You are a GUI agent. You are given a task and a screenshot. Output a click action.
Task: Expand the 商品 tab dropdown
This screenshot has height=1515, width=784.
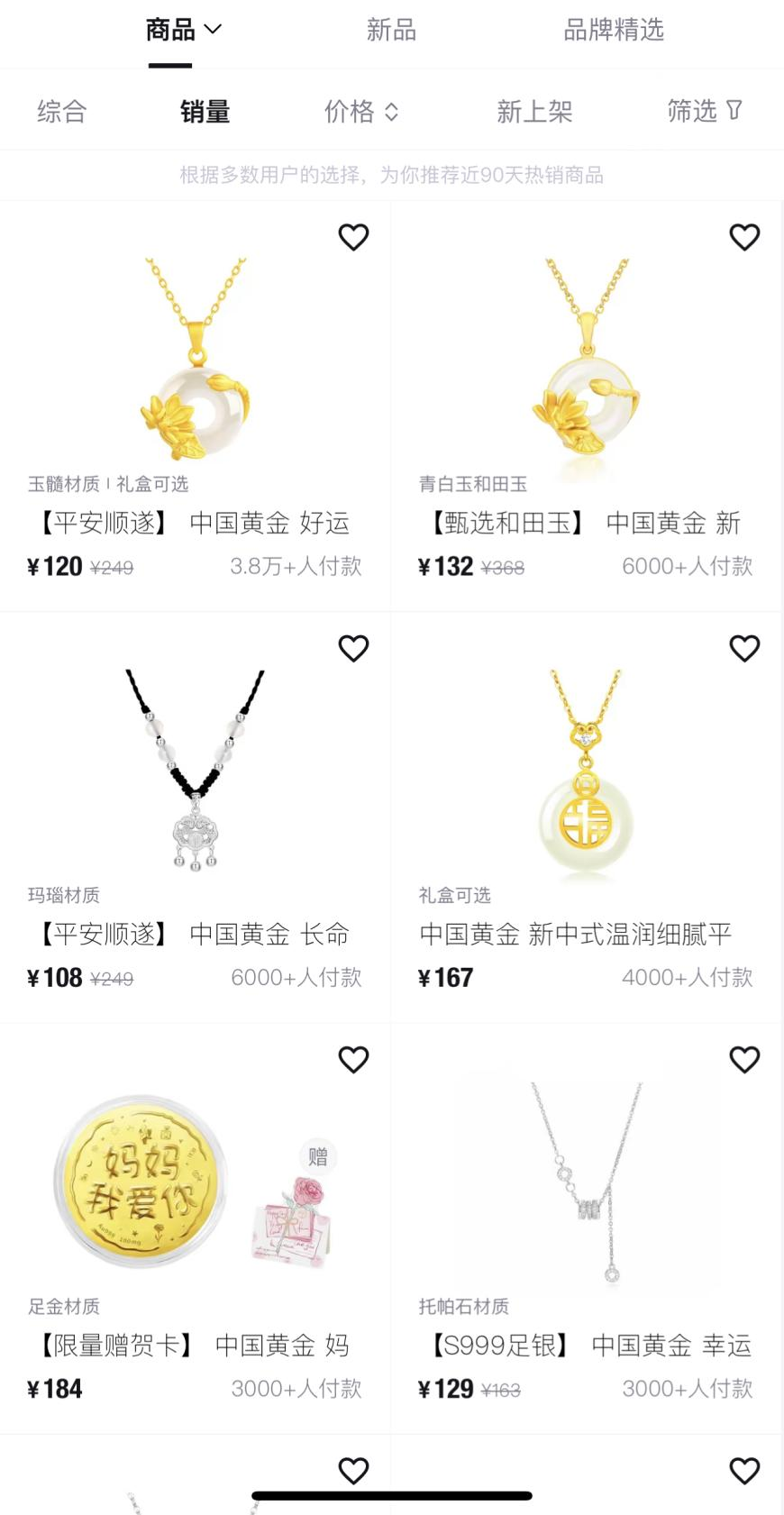tap(183, 30)
